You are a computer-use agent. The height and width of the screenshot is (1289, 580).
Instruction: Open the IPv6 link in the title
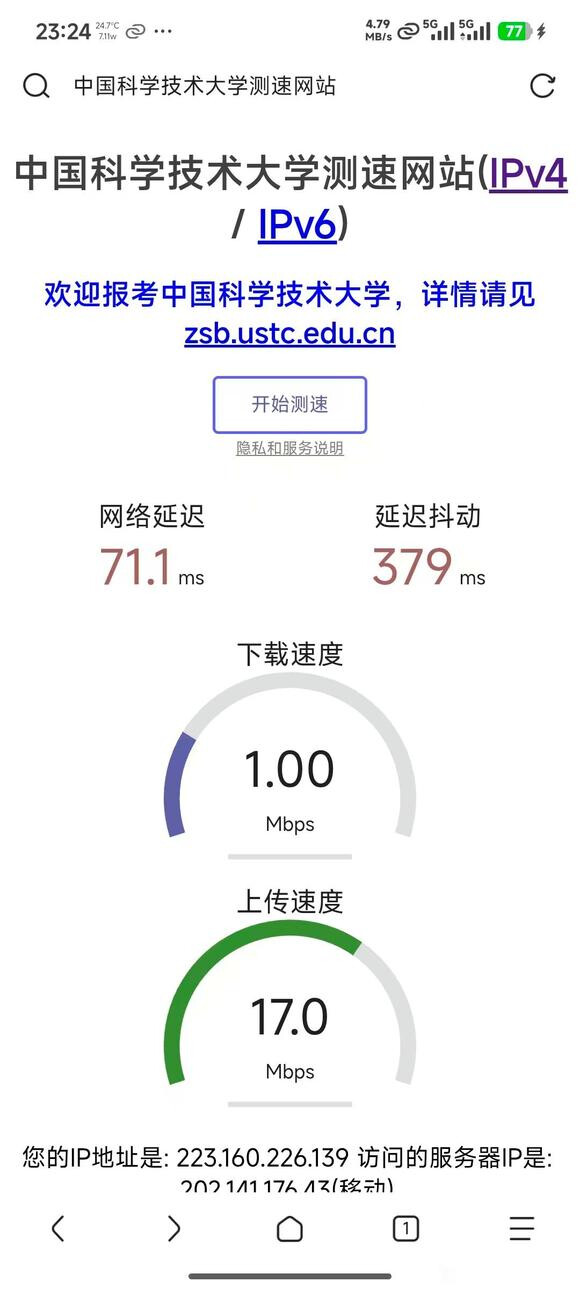pos(297,225)
